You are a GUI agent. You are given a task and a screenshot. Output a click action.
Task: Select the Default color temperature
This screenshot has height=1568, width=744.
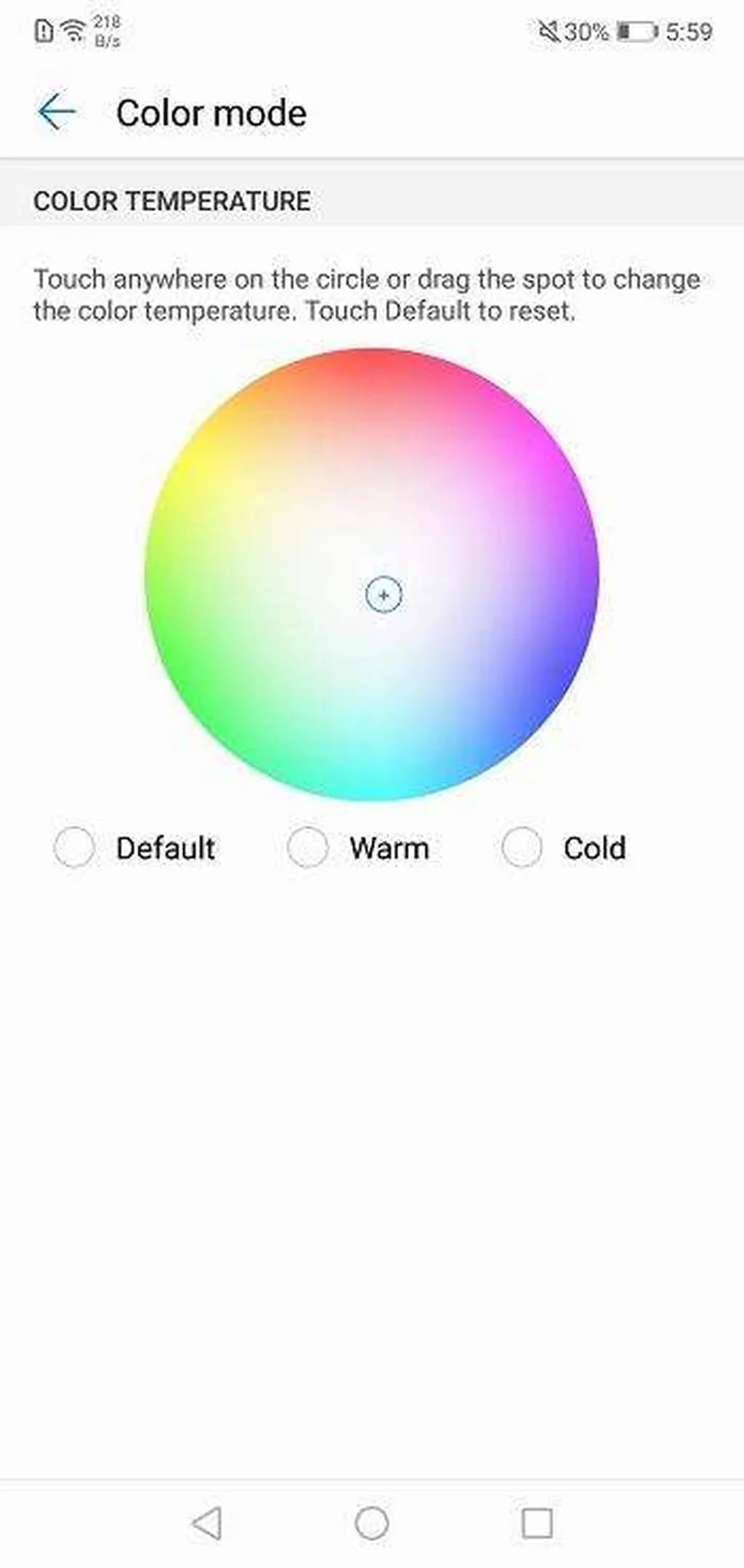point(74,847)
